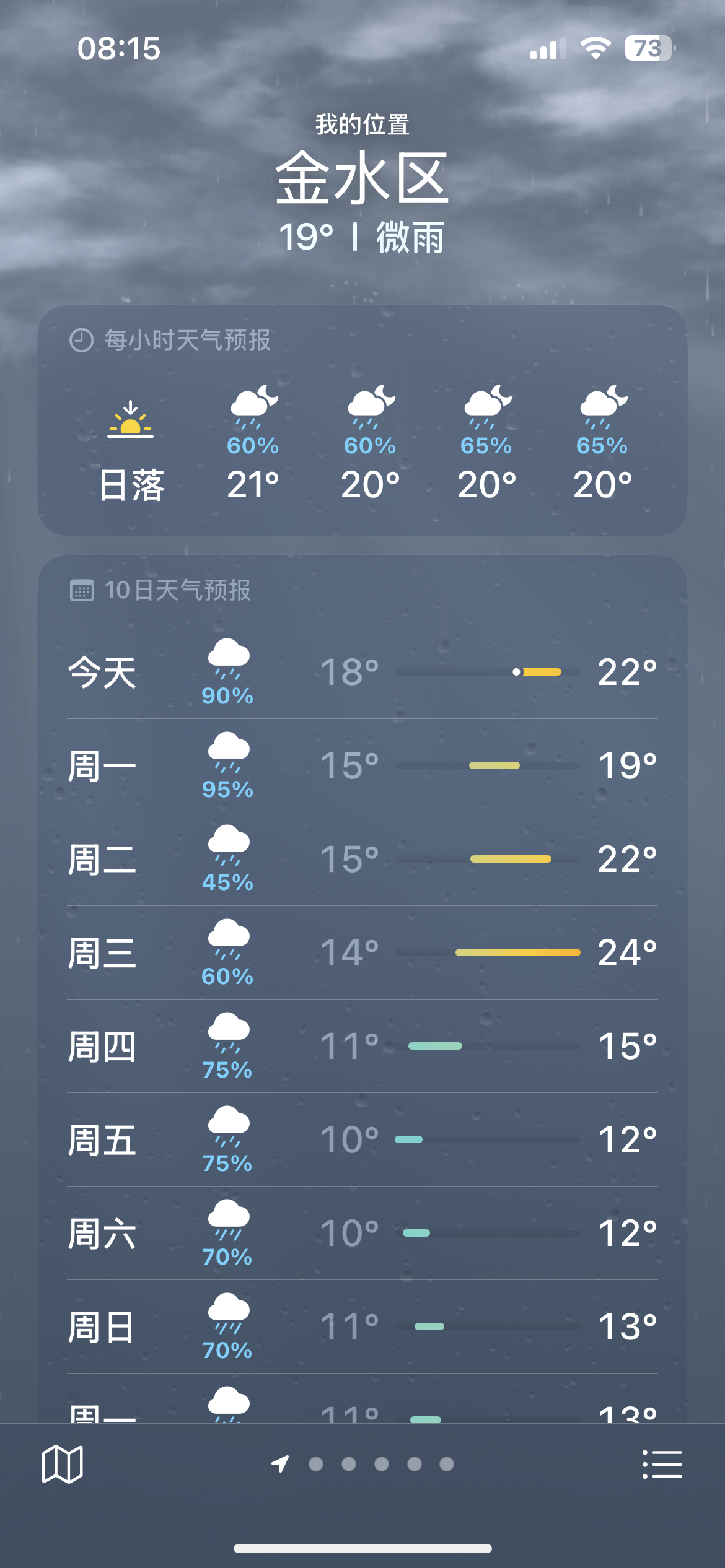
Task: Open the weather map
Action: click(x=62, y=1464)
